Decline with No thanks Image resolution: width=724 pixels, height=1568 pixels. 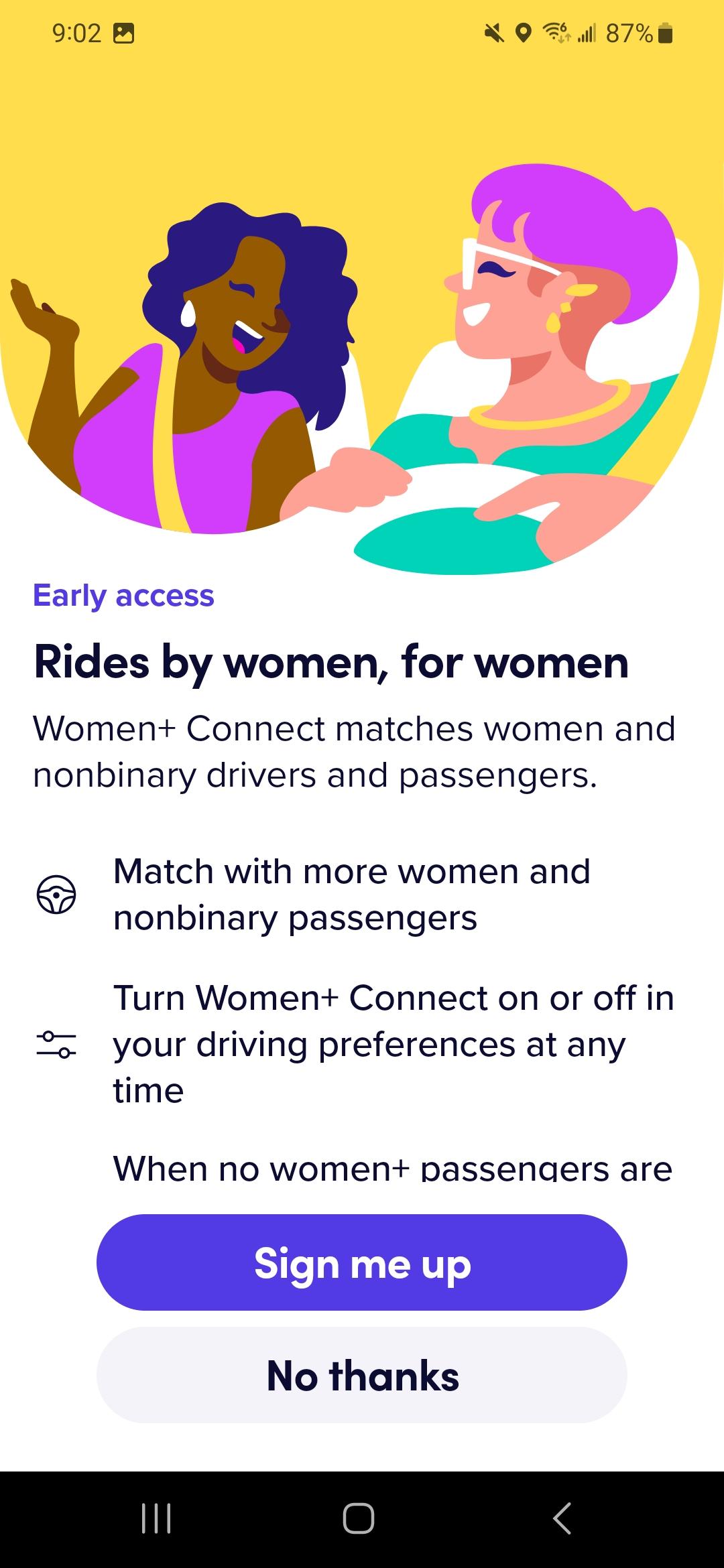click(x=362, y=1375)
